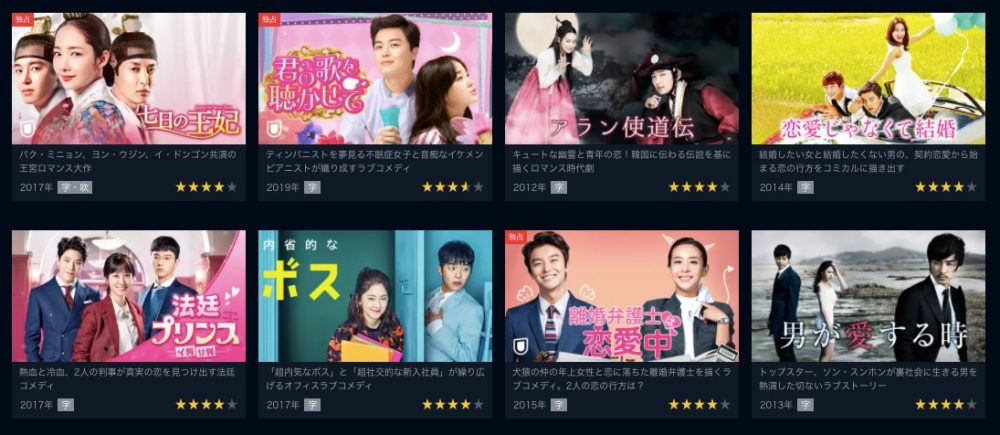Image resolution: width=1000 pixels, height=435 pixels.
Task: Open the 男が愛する時 drama card
Action: pos(868,296)
